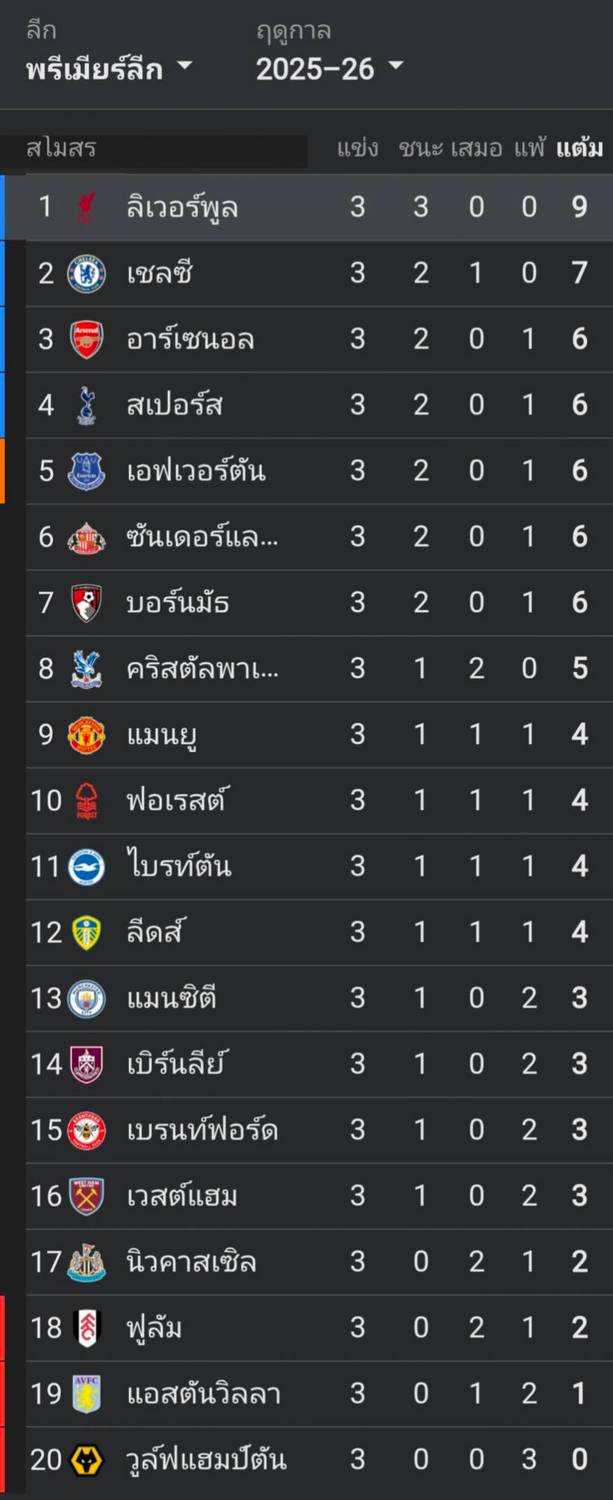
Task: Tap the บอร์นมัธ row
Action: (x=178, y=602)
